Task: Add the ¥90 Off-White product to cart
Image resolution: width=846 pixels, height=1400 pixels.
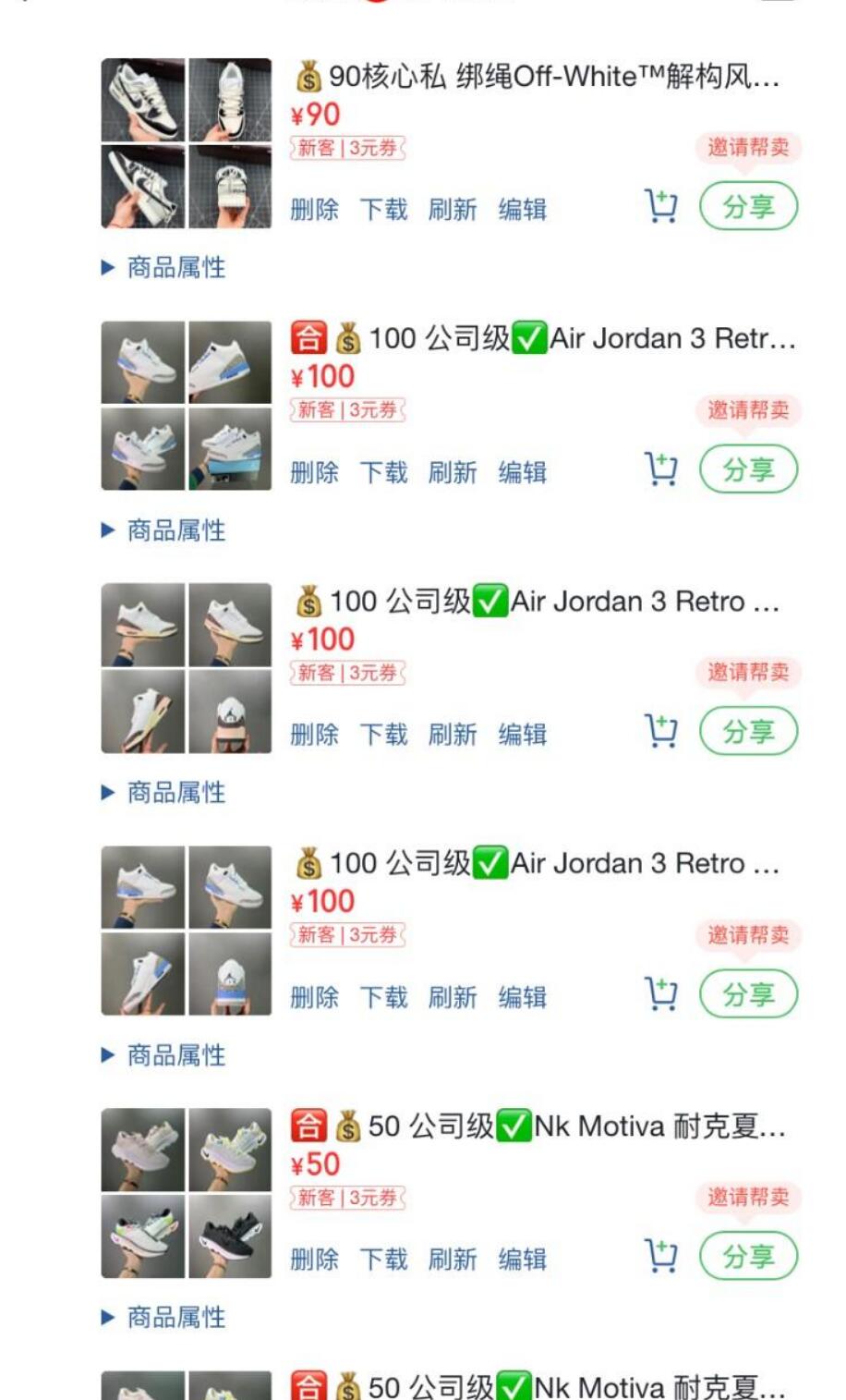Action: point(660,206)
